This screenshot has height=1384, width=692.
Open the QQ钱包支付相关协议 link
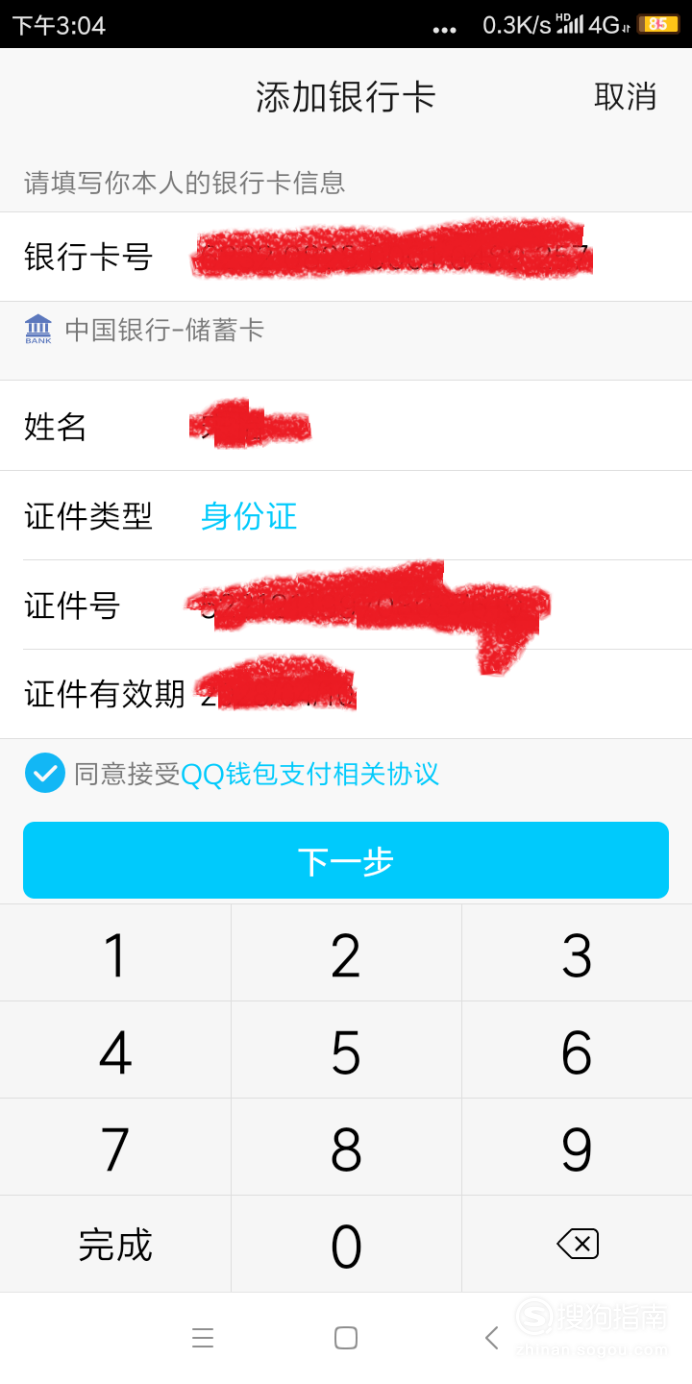(x=309, y=774)
